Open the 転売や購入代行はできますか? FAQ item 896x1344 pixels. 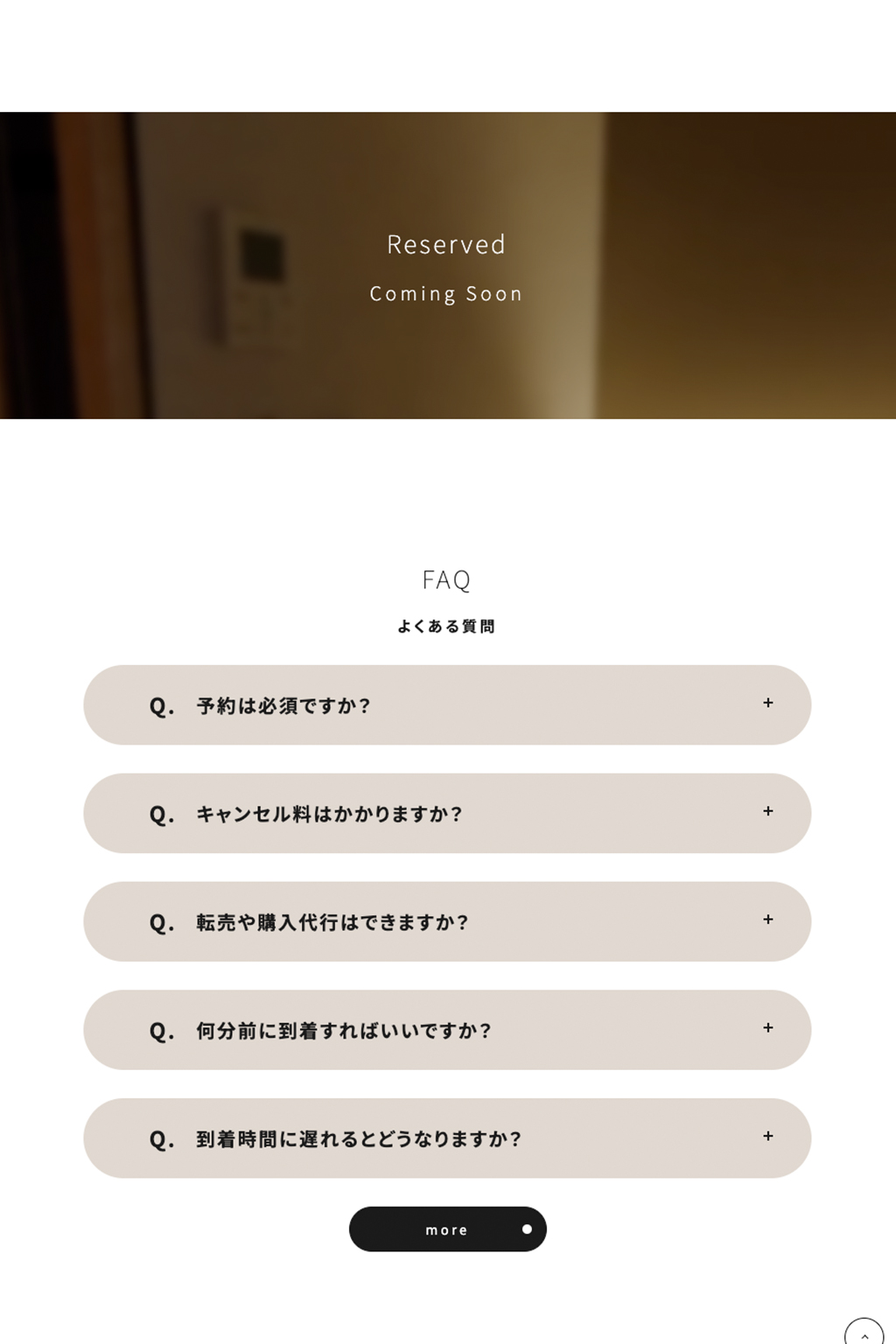447,922
